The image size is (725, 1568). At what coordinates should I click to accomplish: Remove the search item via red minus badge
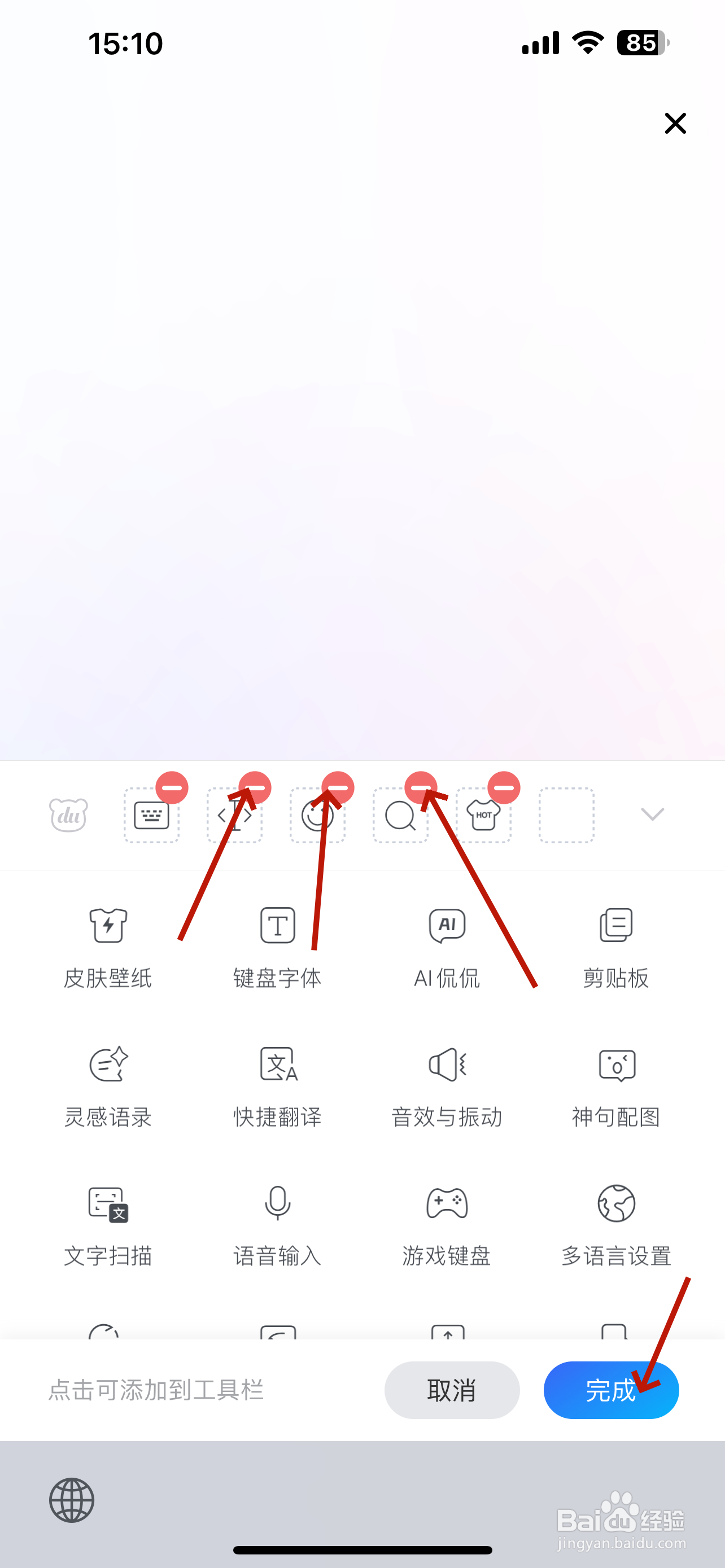click(421, 787)
